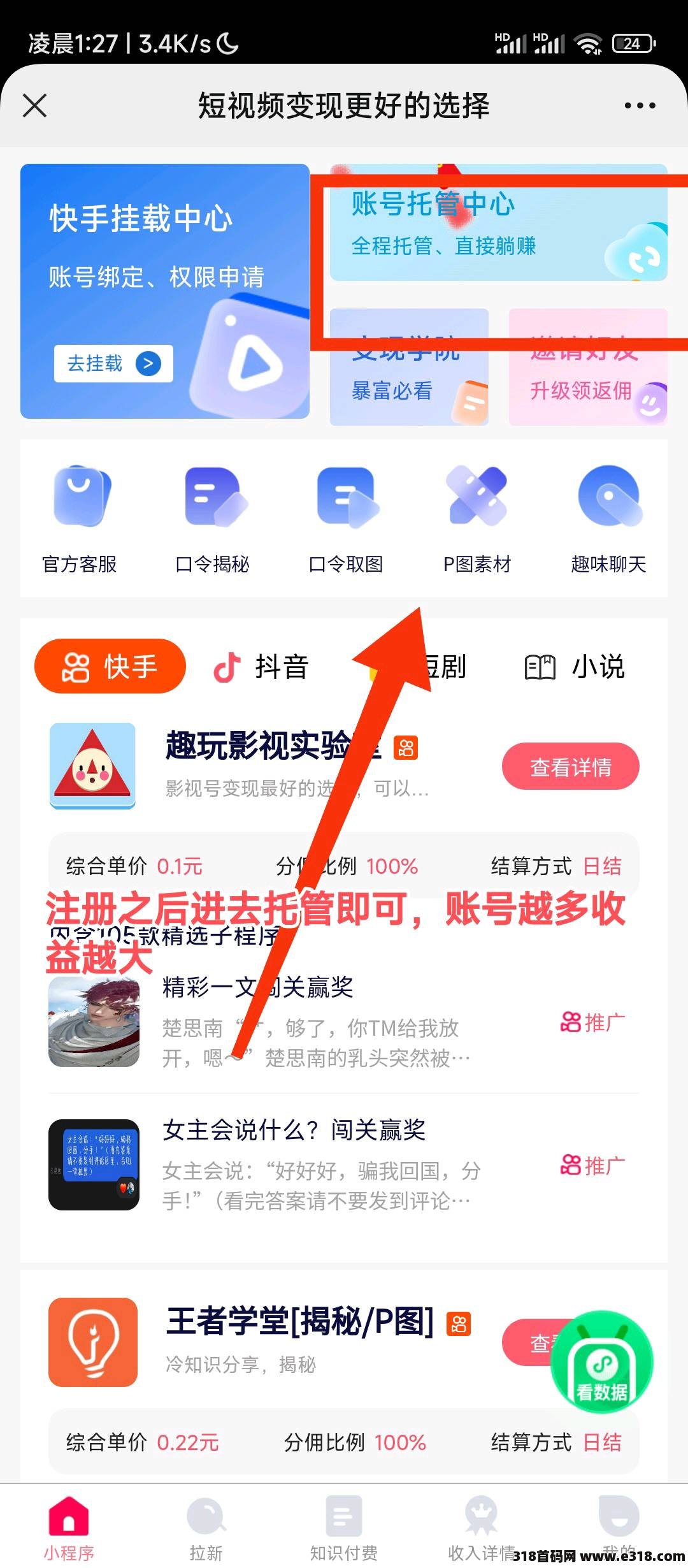The image size is (688, 1568).
Task: Switch to the 小说 tab
Action: pyautogui.click(x=575, y=667)
